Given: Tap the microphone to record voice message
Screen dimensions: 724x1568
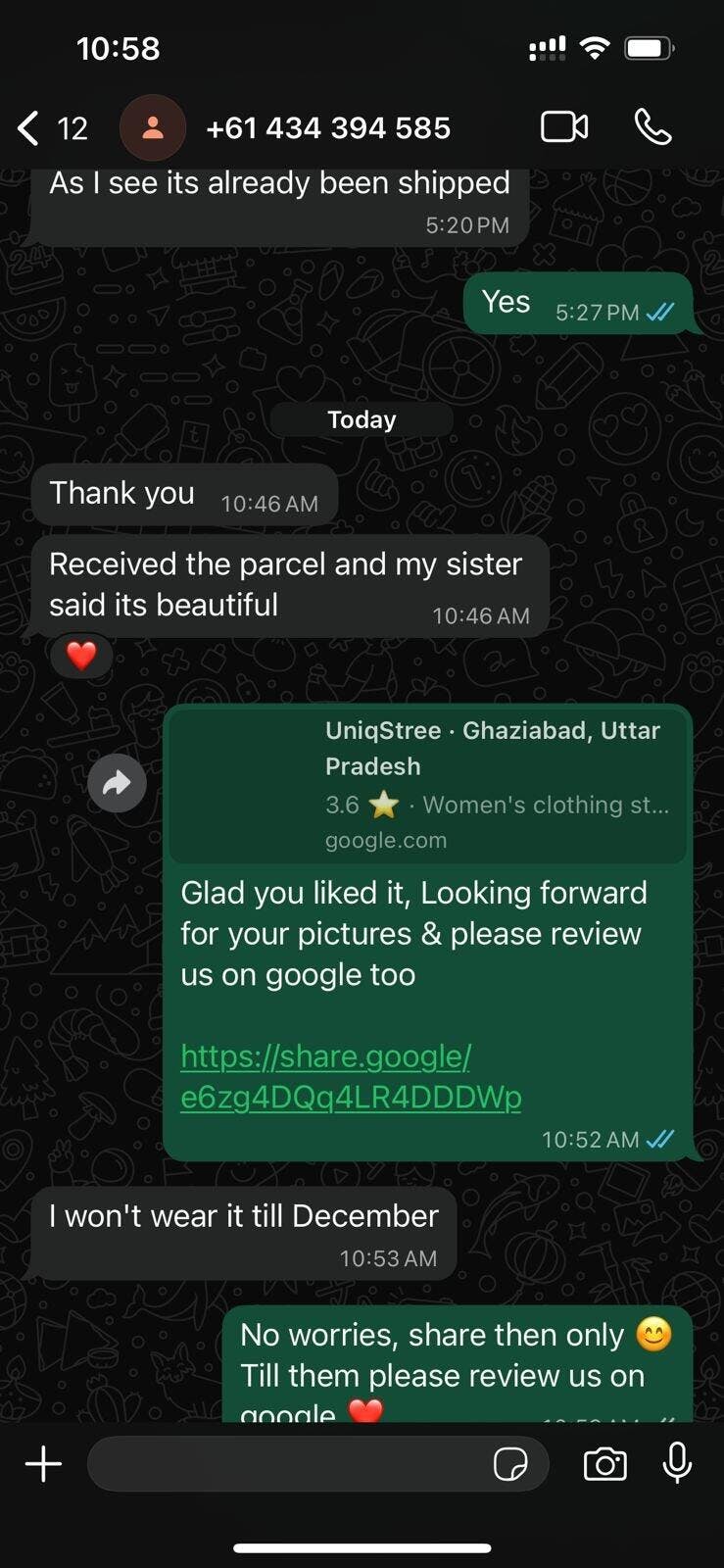Looking at the screenshot, I should (677, 1464).
